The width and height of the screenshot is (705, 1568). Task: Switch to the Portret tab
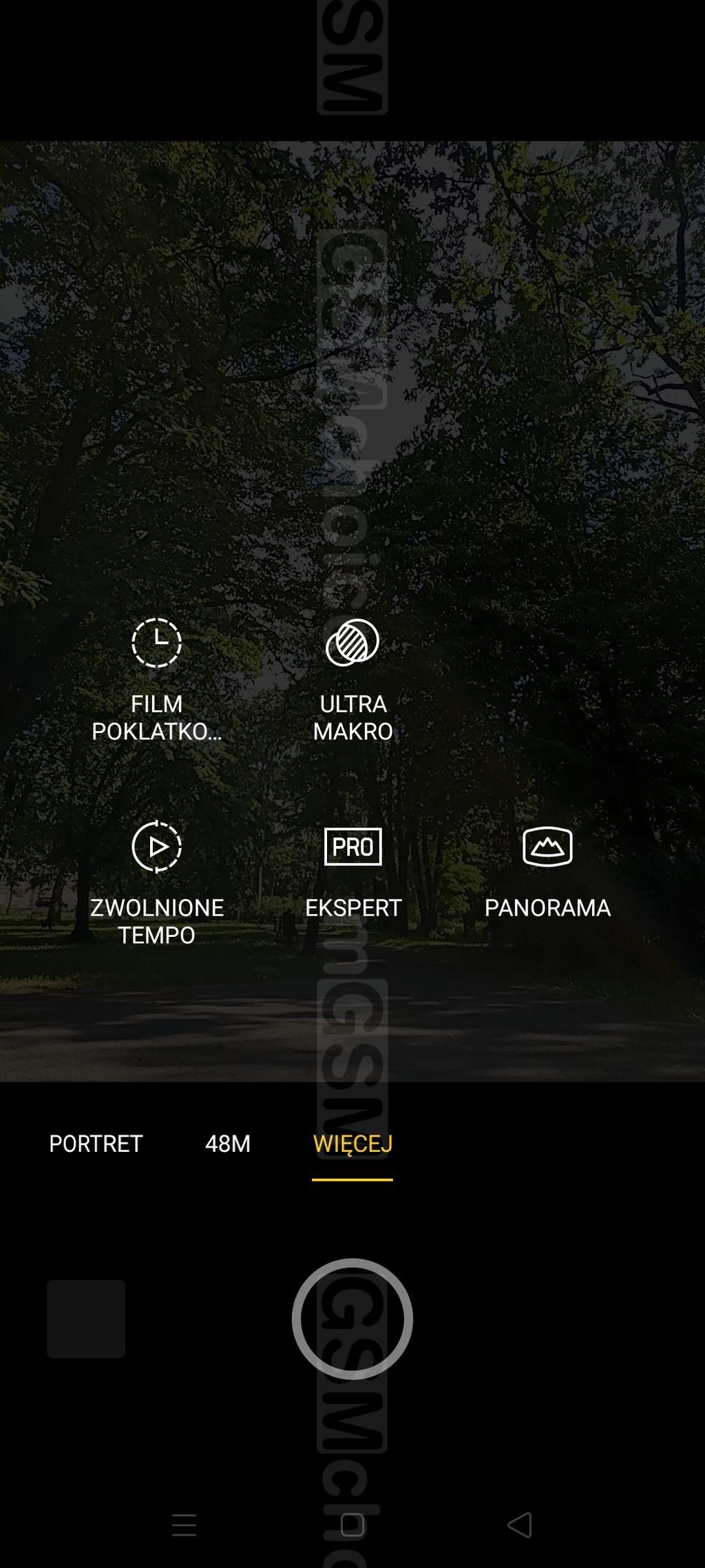pos(96,1144)
